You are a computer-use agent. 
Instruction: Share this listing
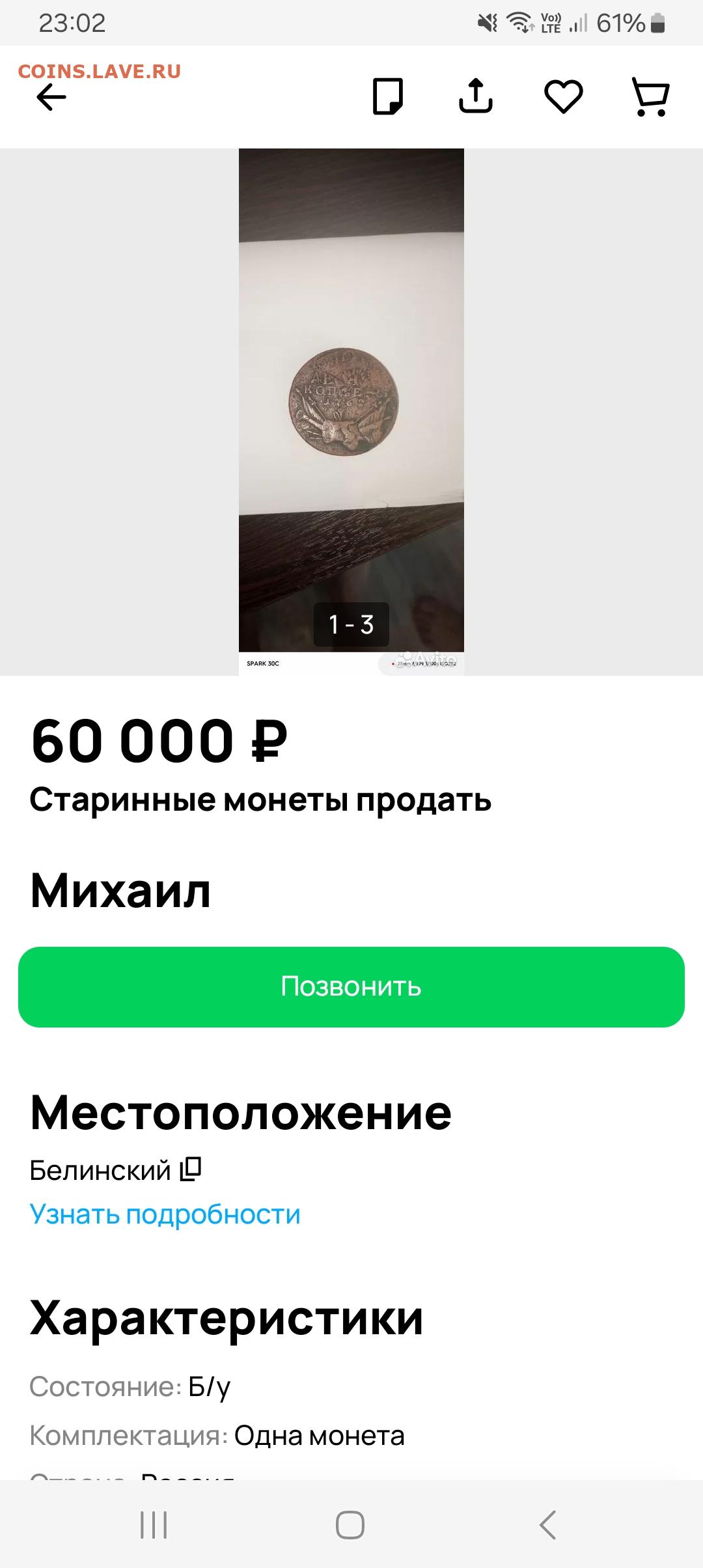pos(476,96)
